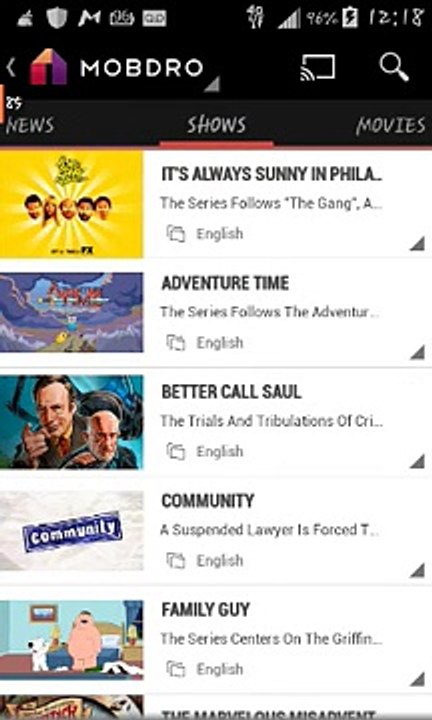Expand options arrow on Better Call Saul row
Viewport: 432px width, 720px height.
coord(417,461)
